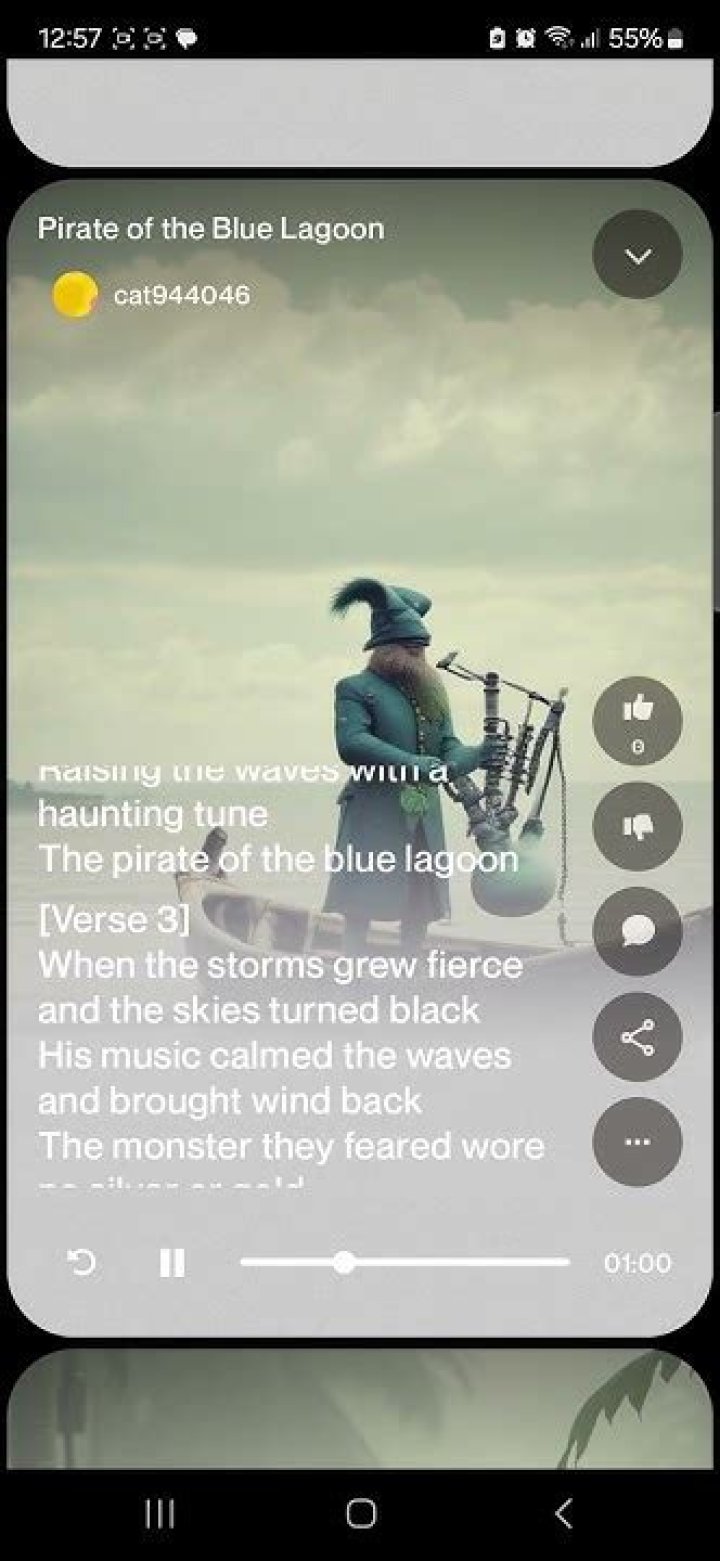This screenshot has width=720, height=1561.
Task: Restart the song from the beginning
Action: tap(82, 1263)
